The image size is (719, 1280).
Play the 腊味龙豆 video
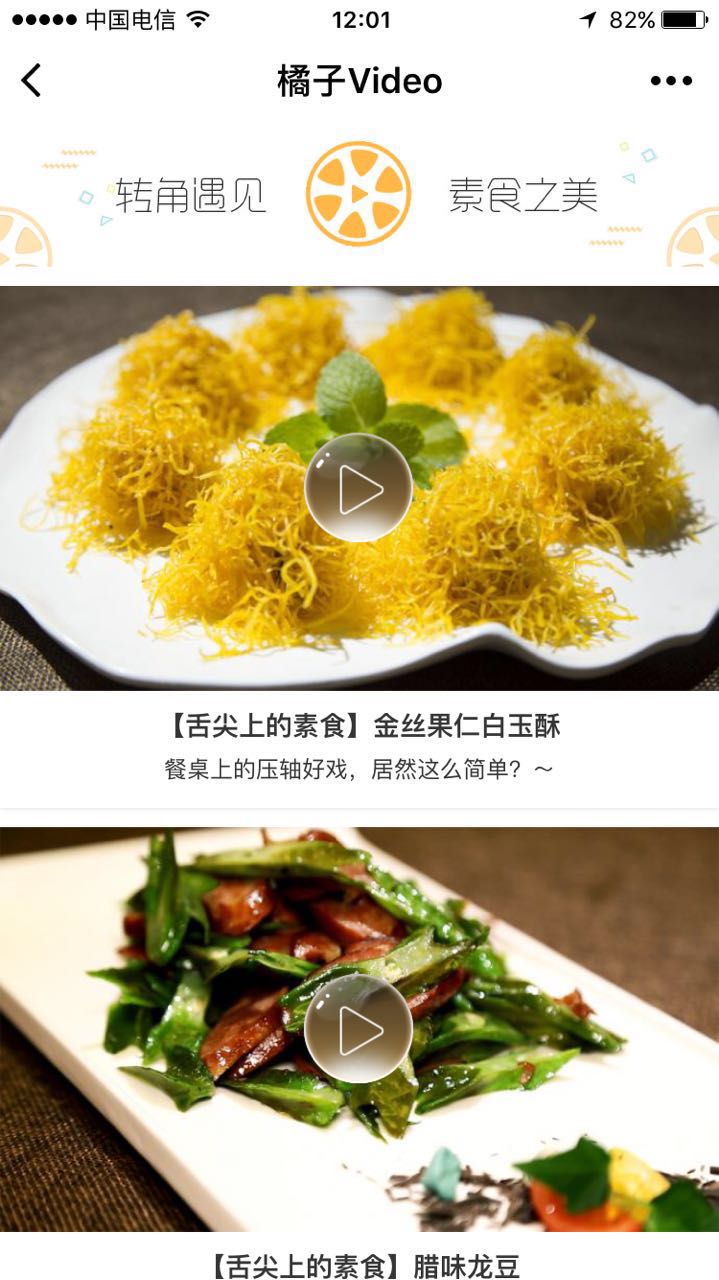point(358,1029)
